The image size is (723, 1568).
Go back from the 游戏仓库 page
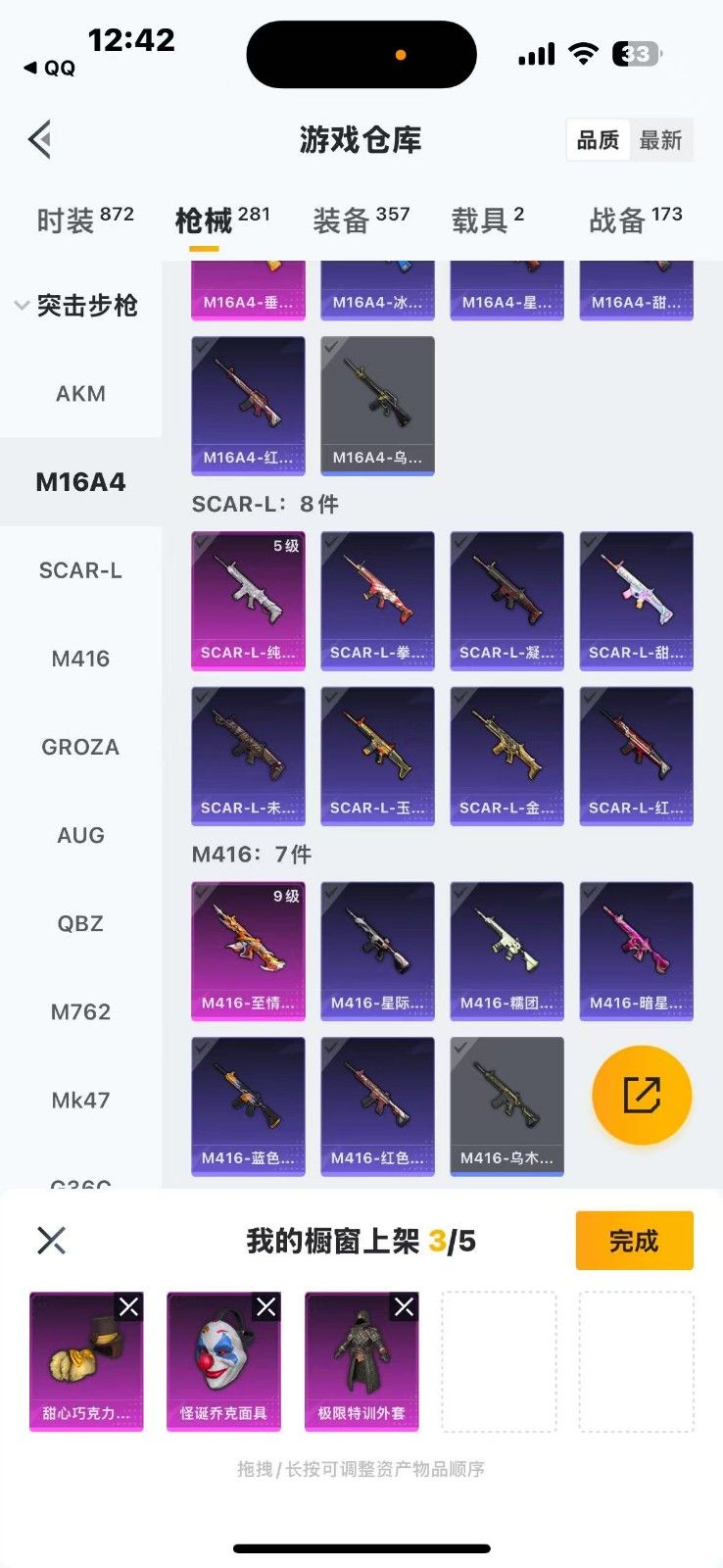[x=40, y=140]
